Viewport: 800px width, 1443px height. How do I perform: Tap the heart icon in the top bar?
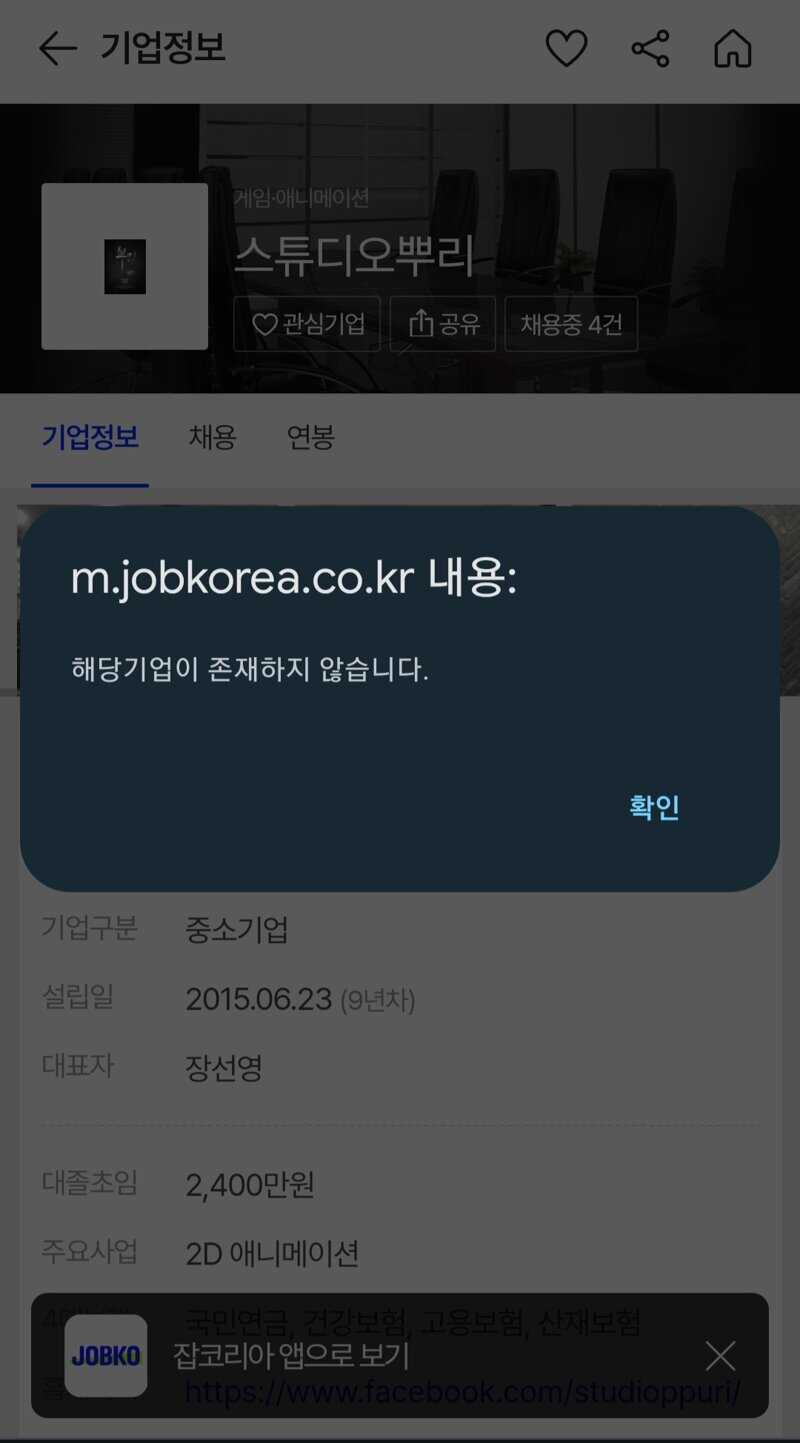[x=566, y=49]
